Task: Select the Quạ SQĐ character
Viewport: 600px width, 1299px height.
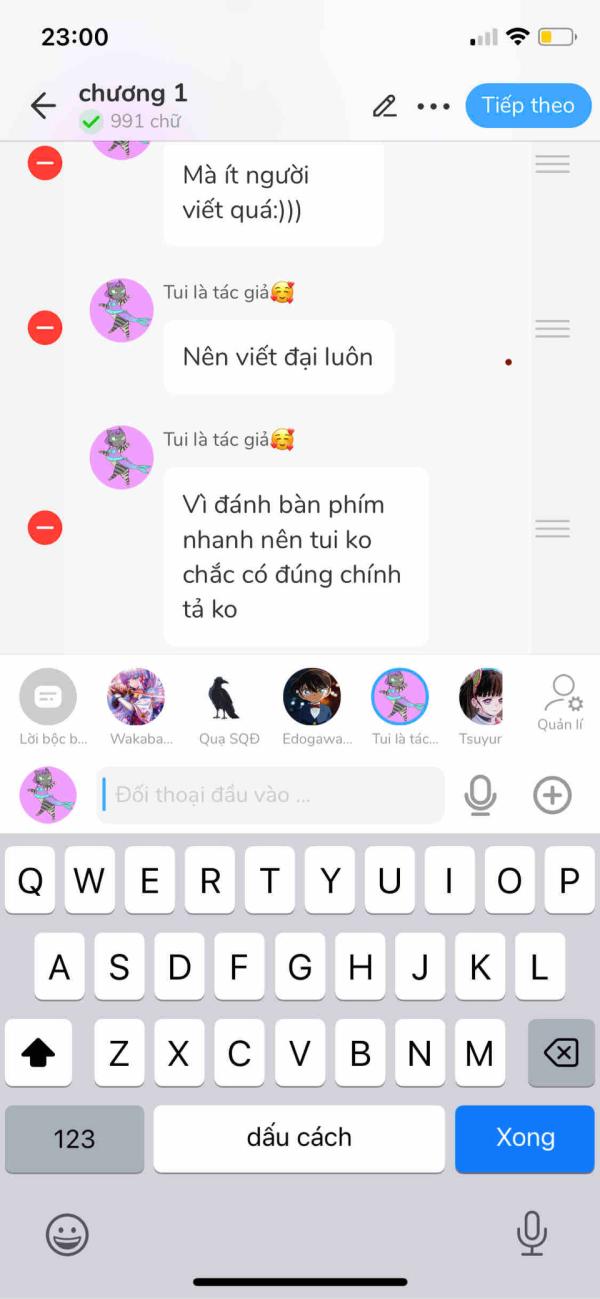Action: (x=224, y=698)
